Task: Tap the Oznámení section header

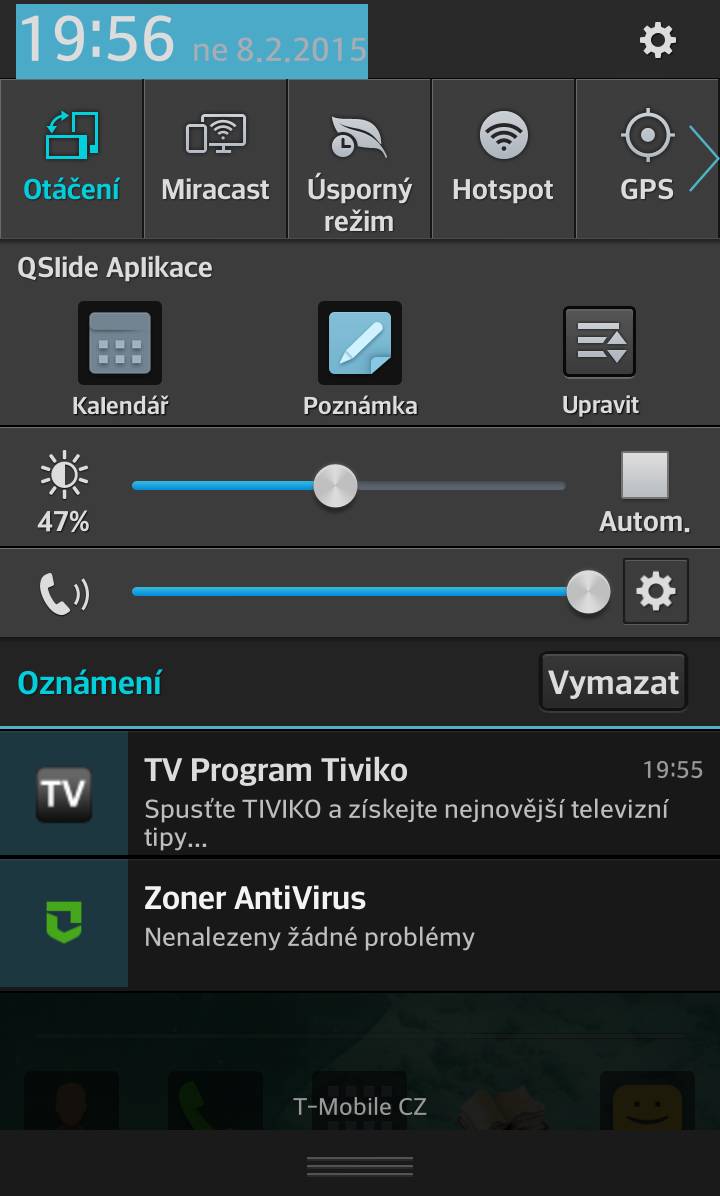Action: tap(89, 682)
